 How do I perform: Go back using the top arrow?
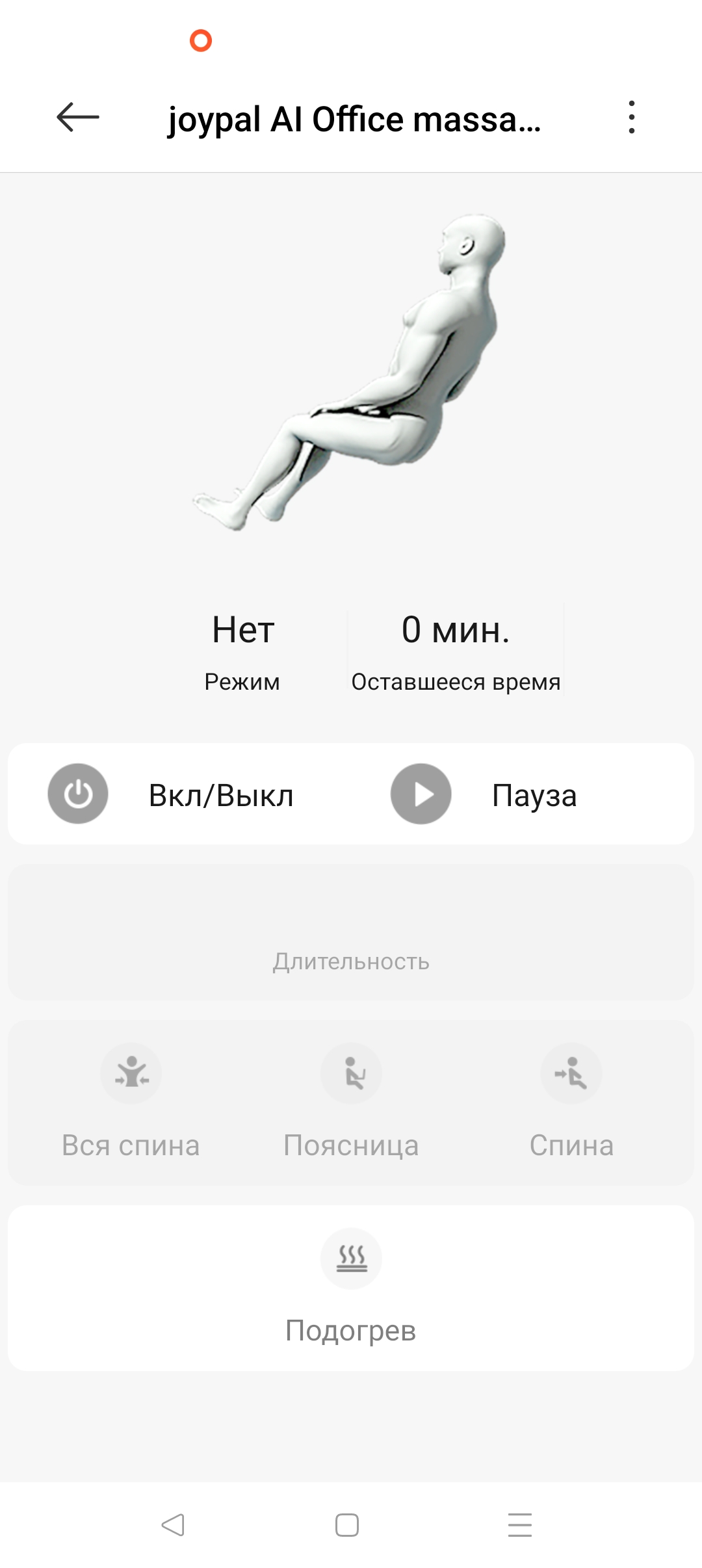[78, 118]
